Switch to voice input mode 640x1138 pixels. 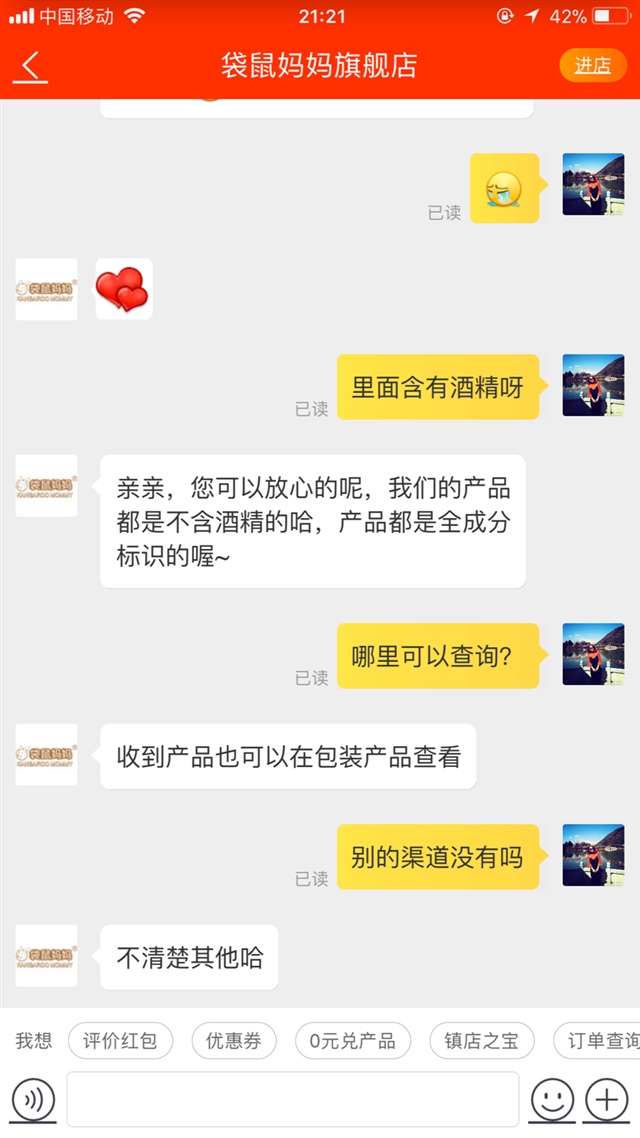click(33, 1100)
